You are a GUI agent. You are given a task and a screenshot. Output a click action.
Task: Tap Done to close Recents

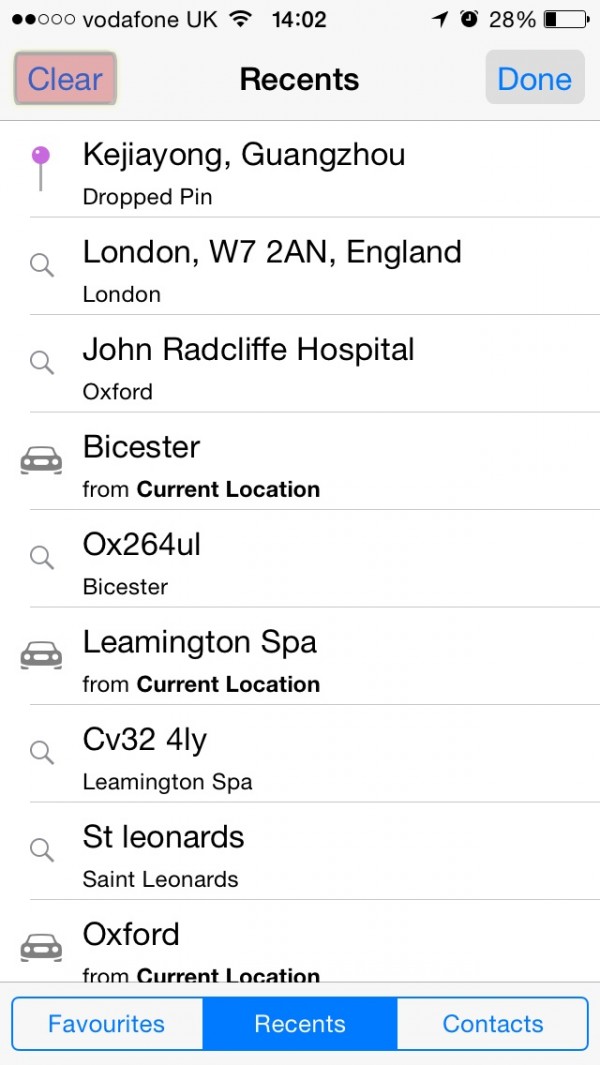click(534, 79)
